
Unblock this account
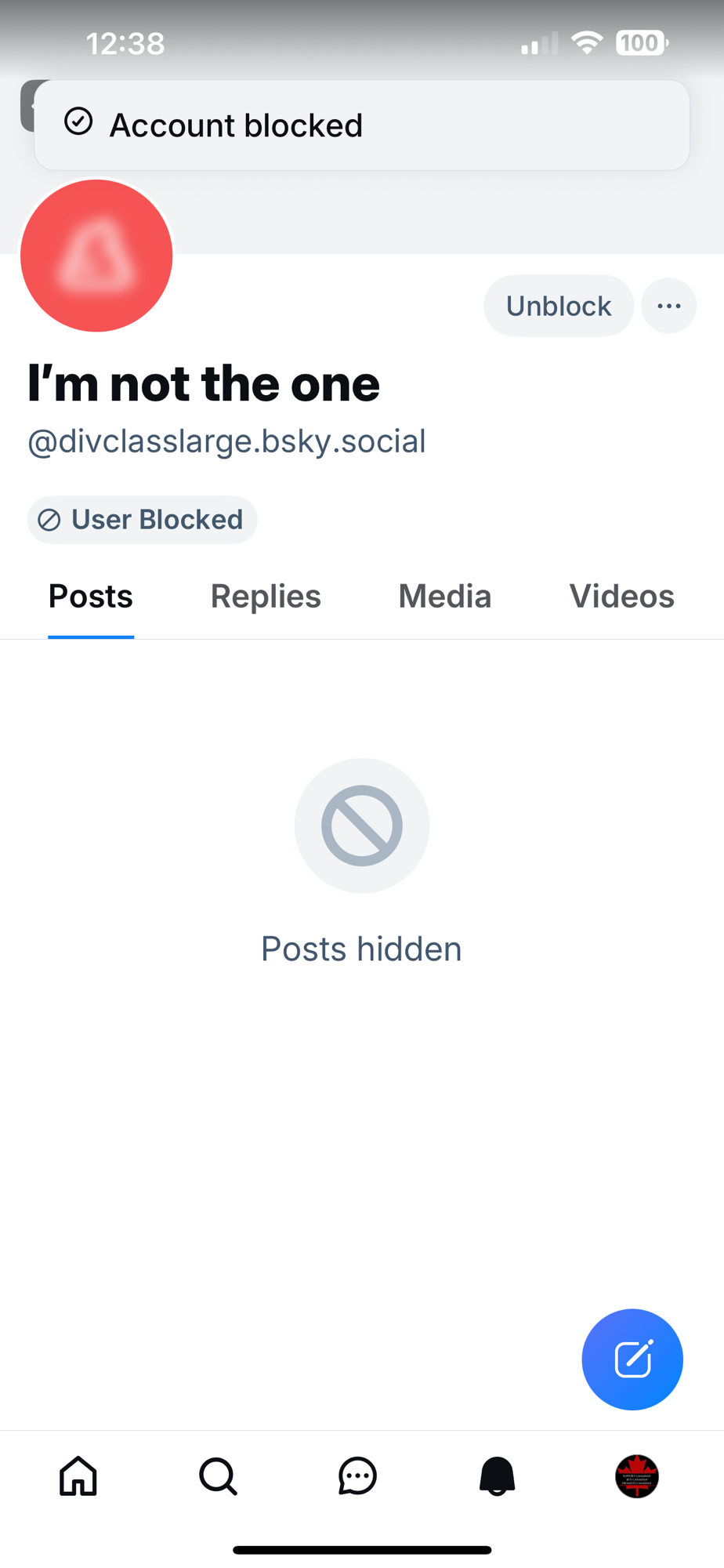click(x=558, y=306)
